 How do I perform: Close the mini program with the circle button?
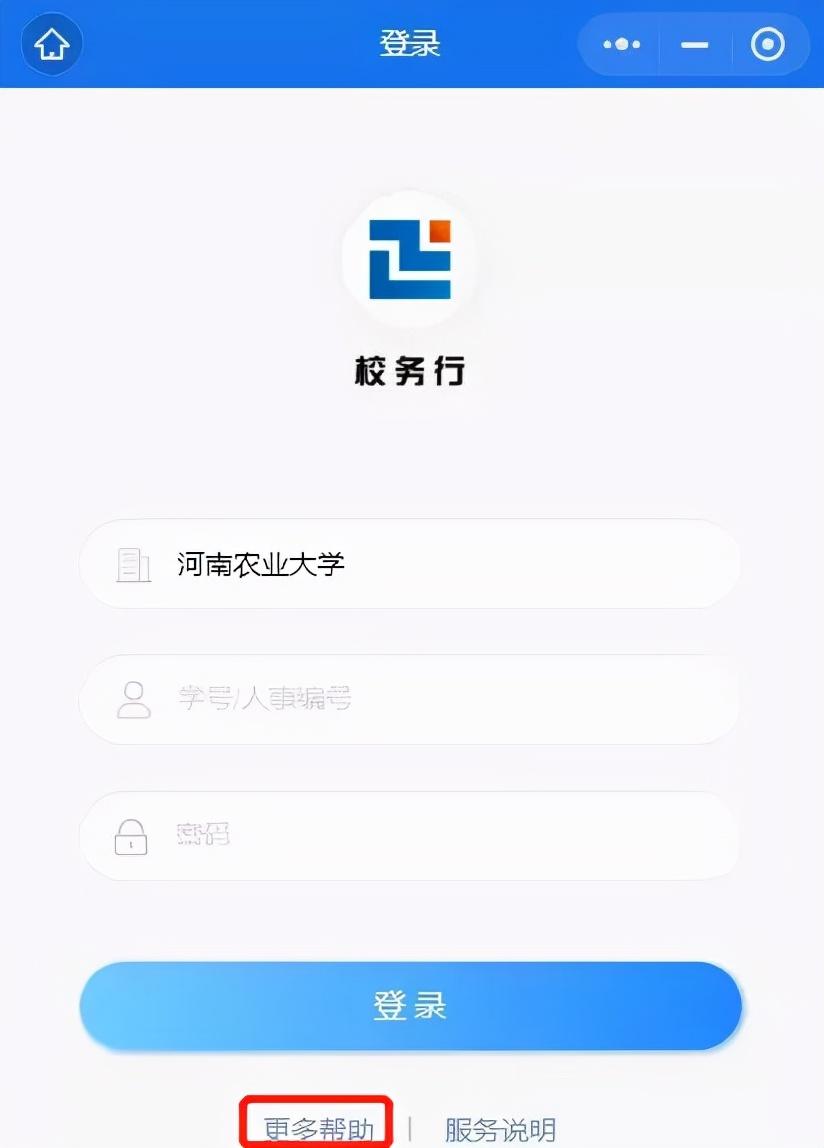tap(767, 45)
